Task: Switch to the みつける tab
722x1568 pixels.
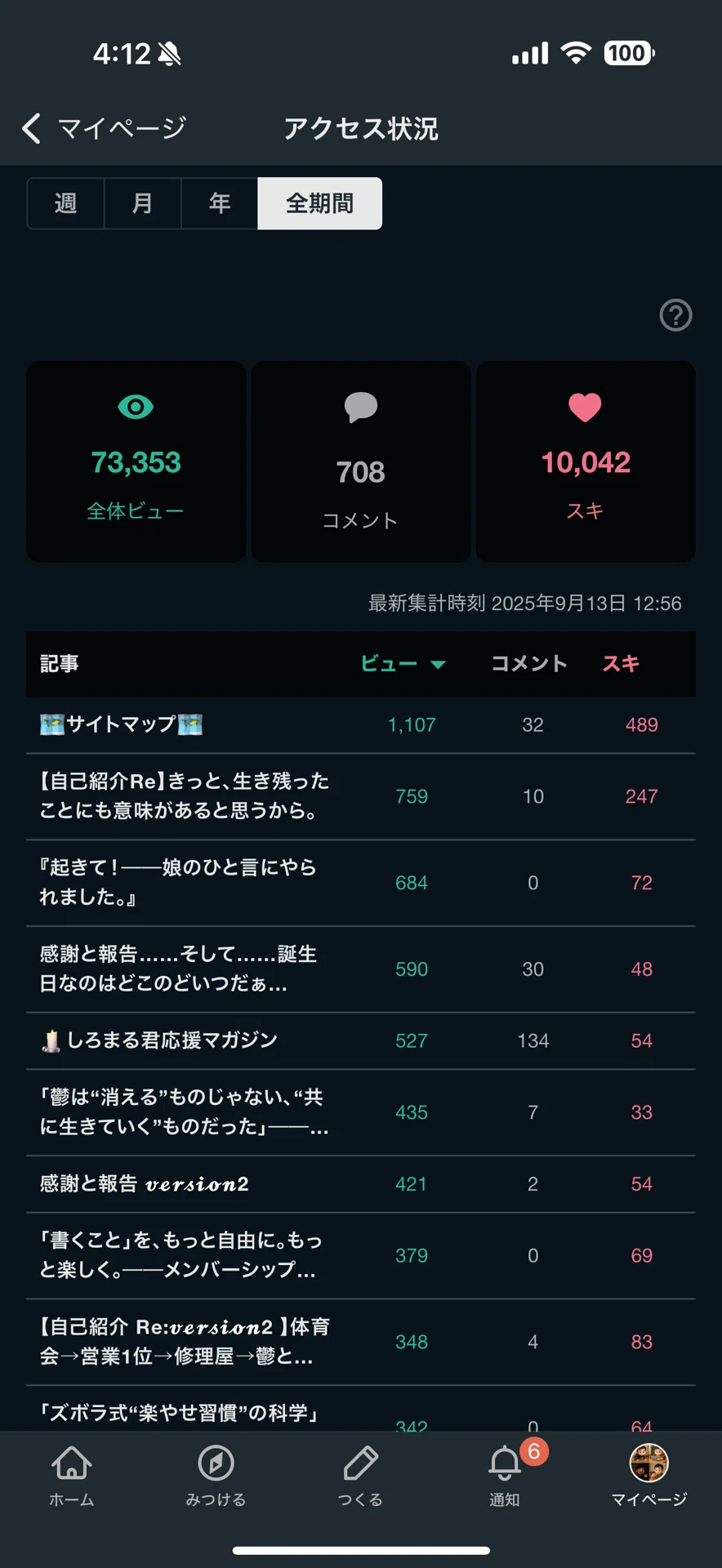Action: coord(216,1476)
